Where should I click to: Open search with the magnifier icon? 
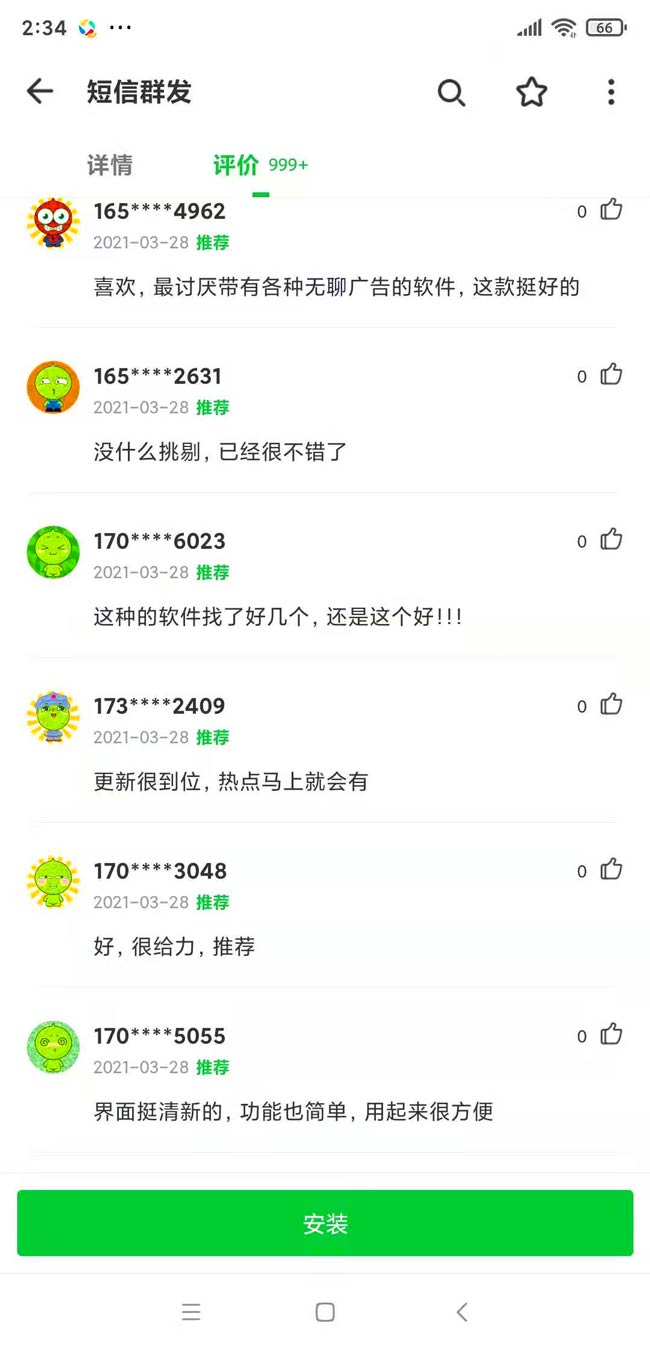(451, 93)
